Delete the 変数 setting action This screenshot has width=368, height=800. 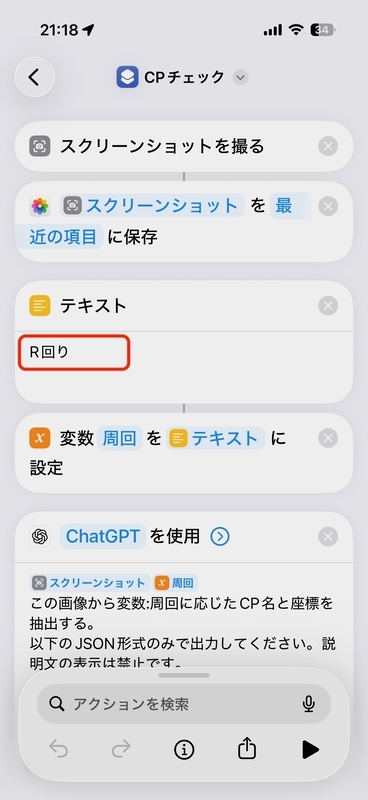pos(328,438)
